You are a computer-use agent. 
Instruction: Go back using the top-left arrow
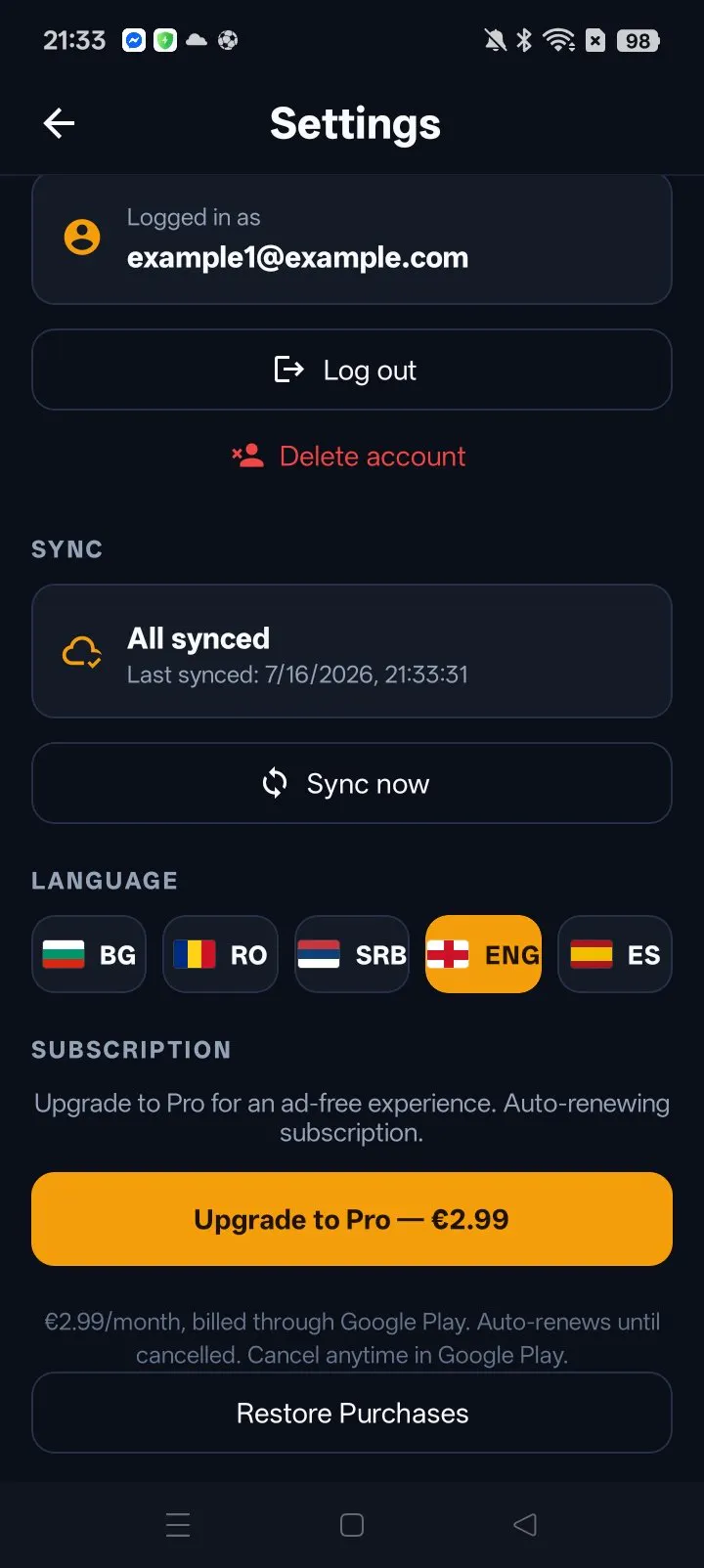[x=60, y=123]
